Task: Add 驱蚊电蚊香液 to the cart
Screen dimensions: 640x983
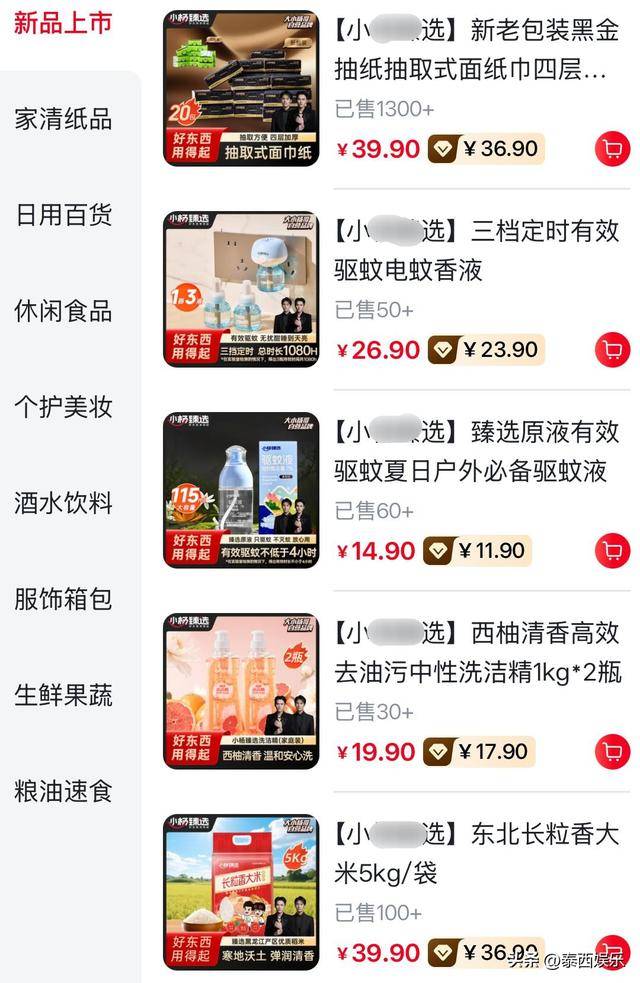Action: pos(612,350)
